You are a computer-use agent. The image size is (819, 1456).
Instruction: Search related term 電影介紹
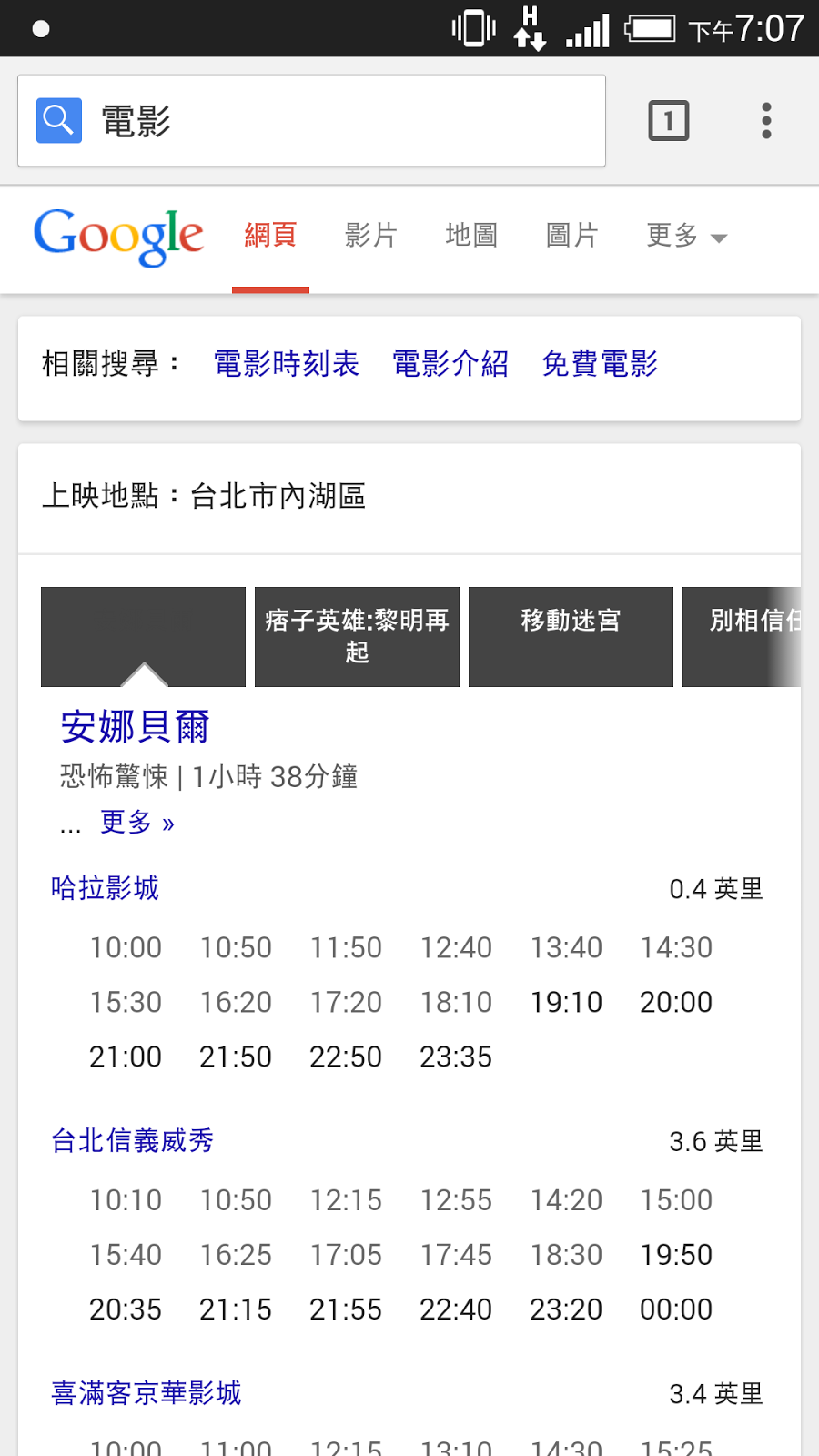coord(450,364)
